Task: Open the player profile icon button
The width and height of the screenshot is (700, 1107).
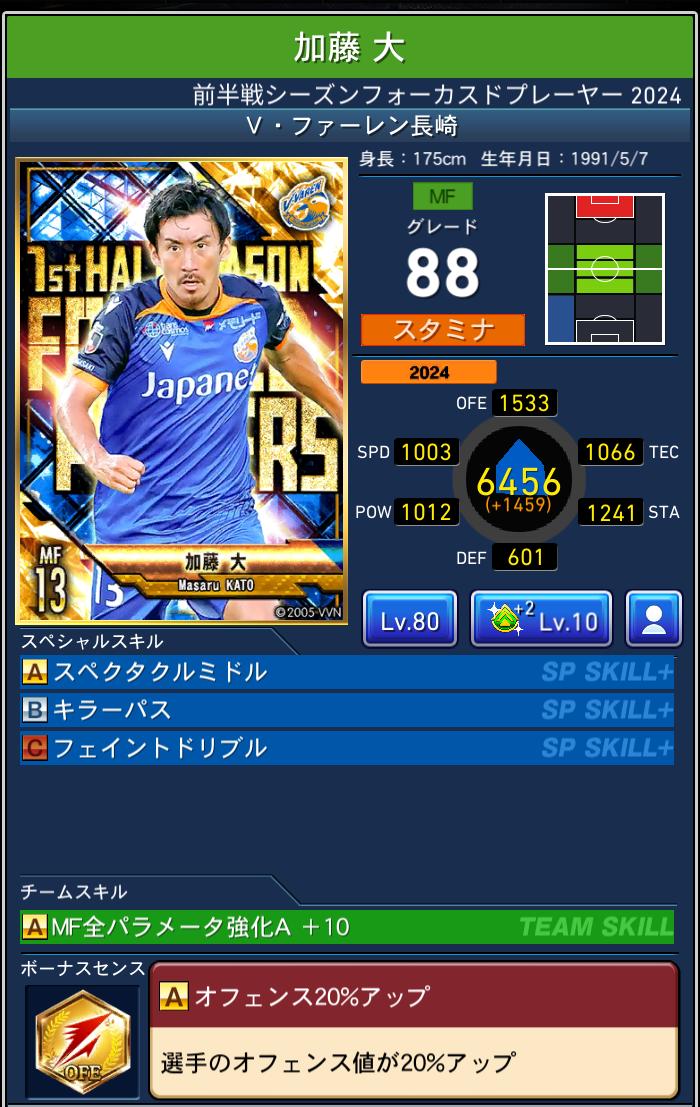Action: tap(653, 620)
